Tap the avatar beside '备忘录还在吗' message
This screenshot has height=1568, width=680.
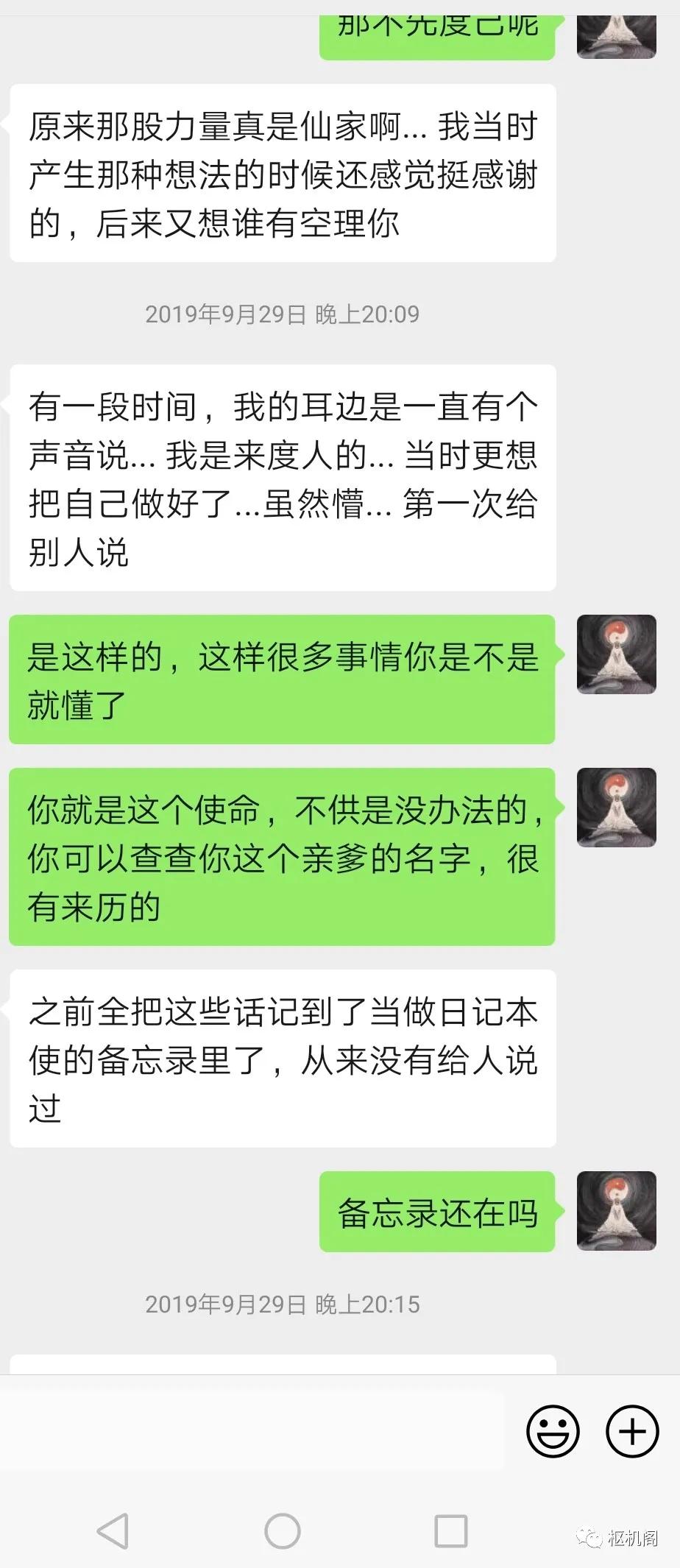[x=616, y=1211]
